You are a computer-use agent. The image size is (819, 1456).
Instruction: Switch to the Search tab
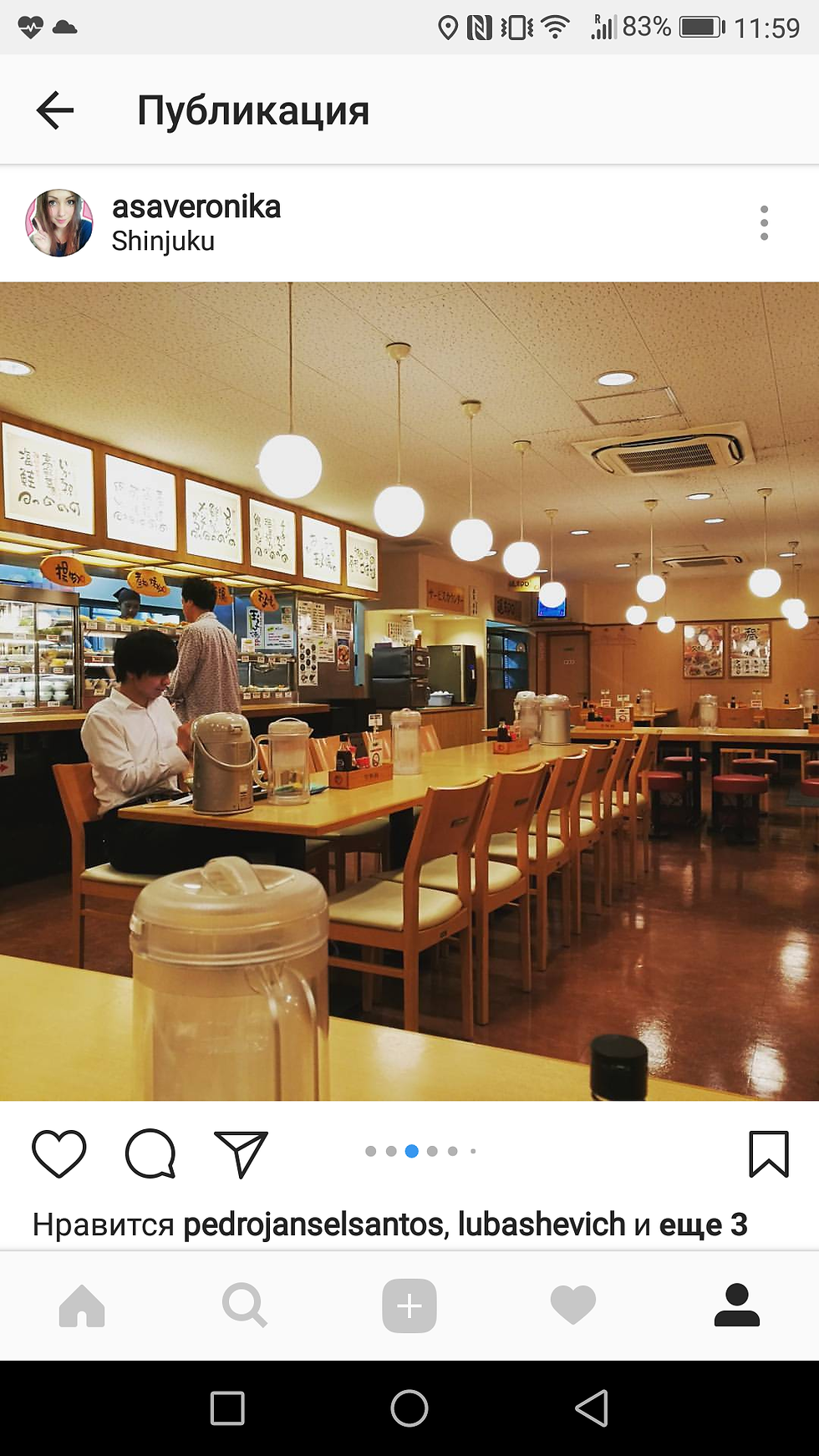coord(245,1306)
